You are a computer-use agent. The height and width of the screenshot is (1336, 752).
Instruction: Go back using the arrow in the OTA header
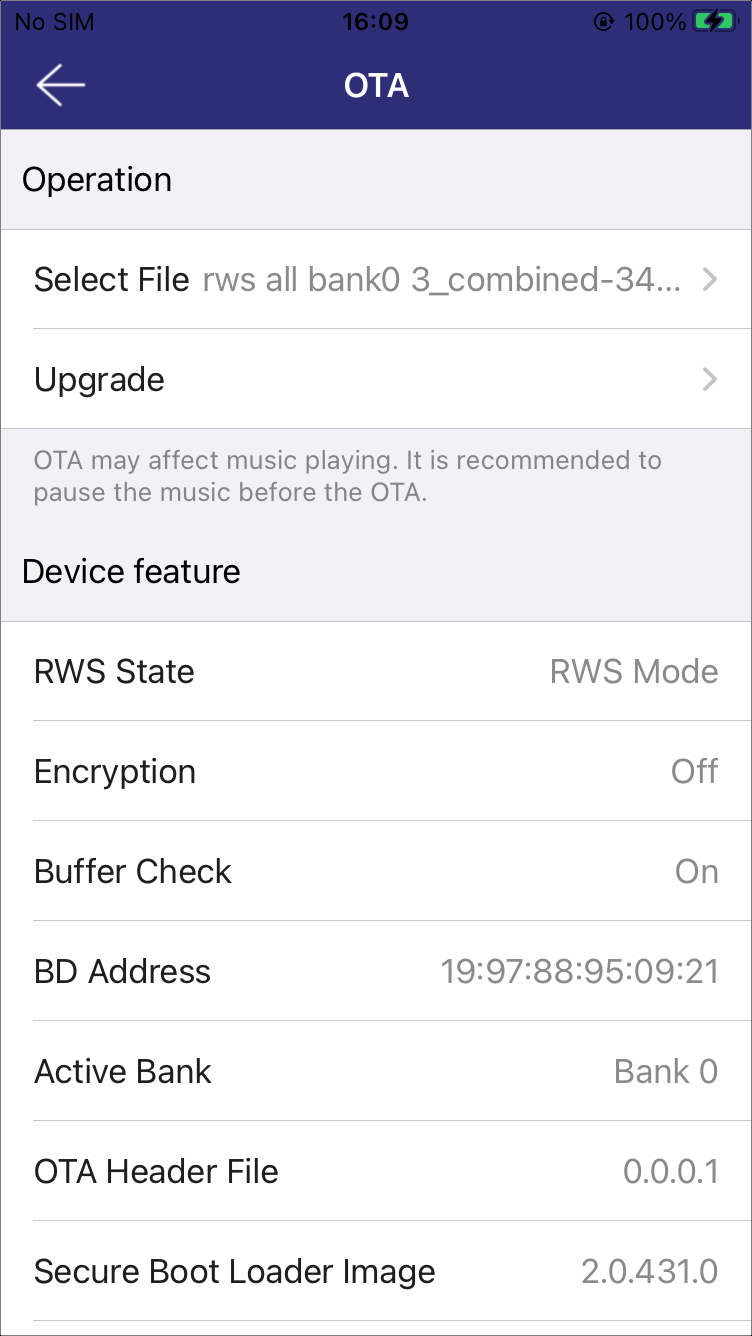point(60,86)
